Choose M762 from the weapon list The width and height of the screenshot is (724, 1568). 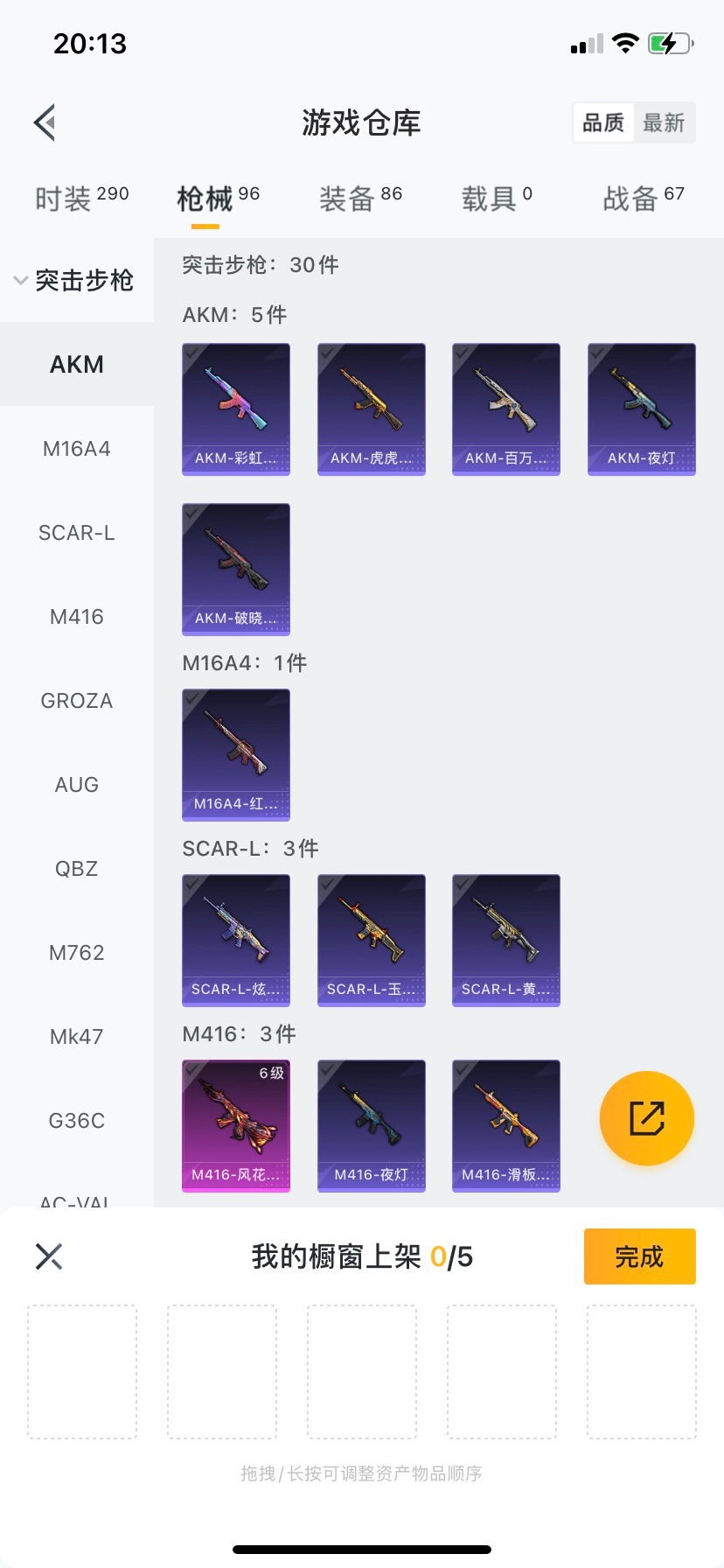77,953
